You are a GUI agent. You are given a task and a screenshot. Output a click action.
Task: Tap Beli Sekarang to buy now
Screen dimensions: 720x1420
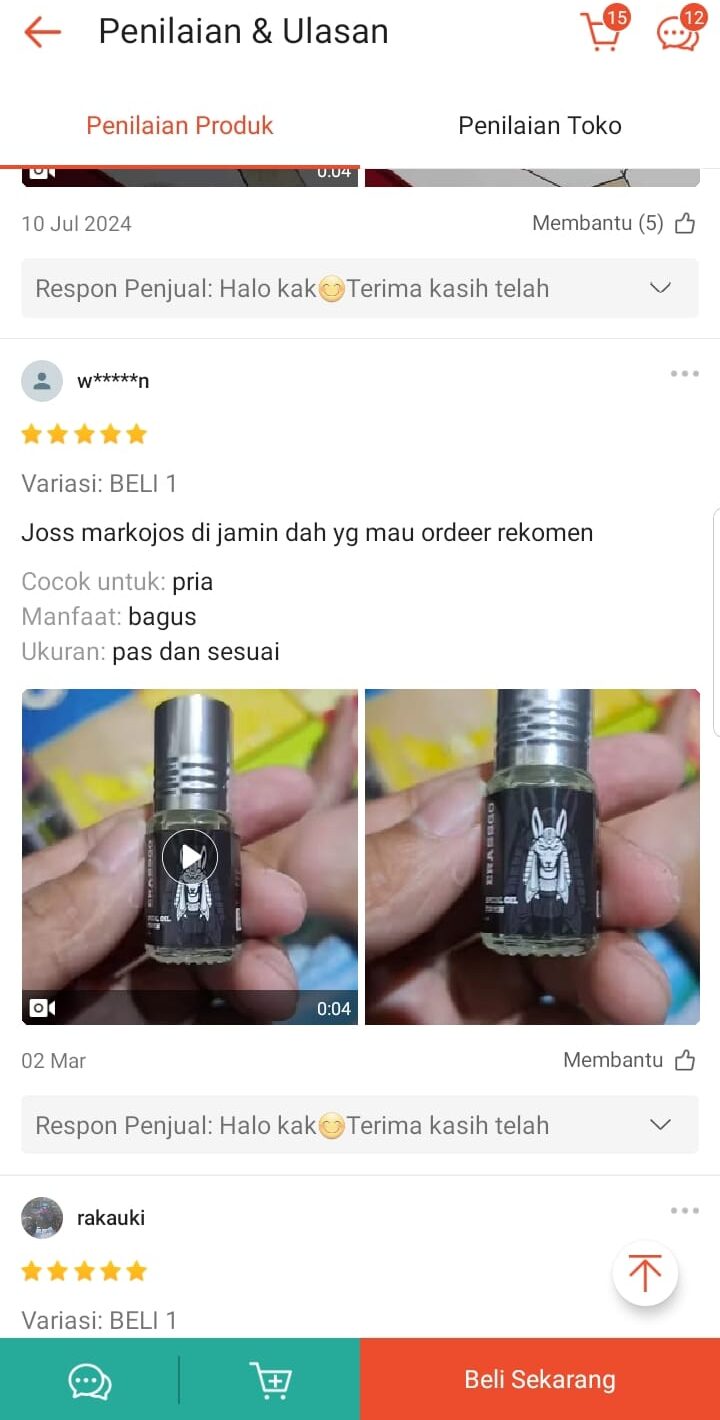pyautogui.click(x=540, y=1380)
